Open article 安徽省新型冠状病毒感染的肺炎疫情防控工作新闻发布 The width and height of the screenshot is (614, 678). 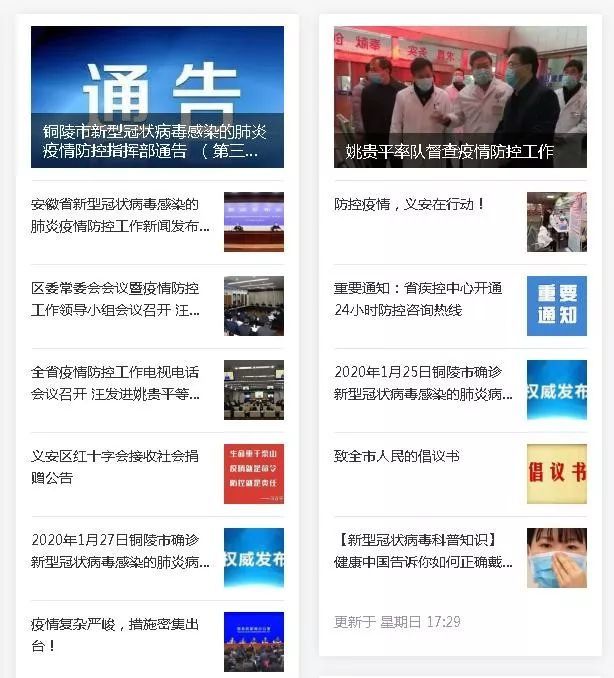[x=121, y=215]
